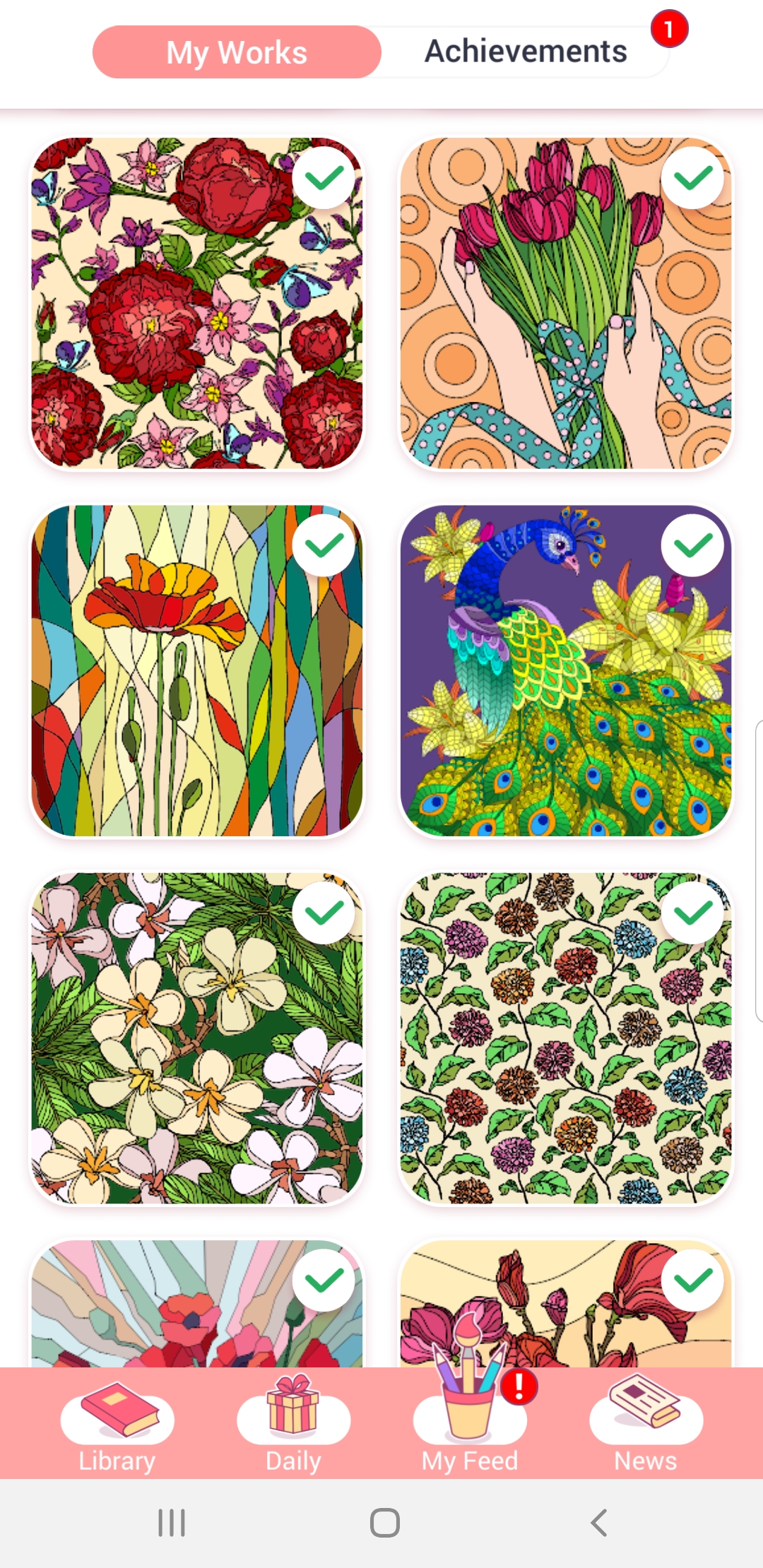Open the colorful dahlia pattern artwork

click(566, 1038)
